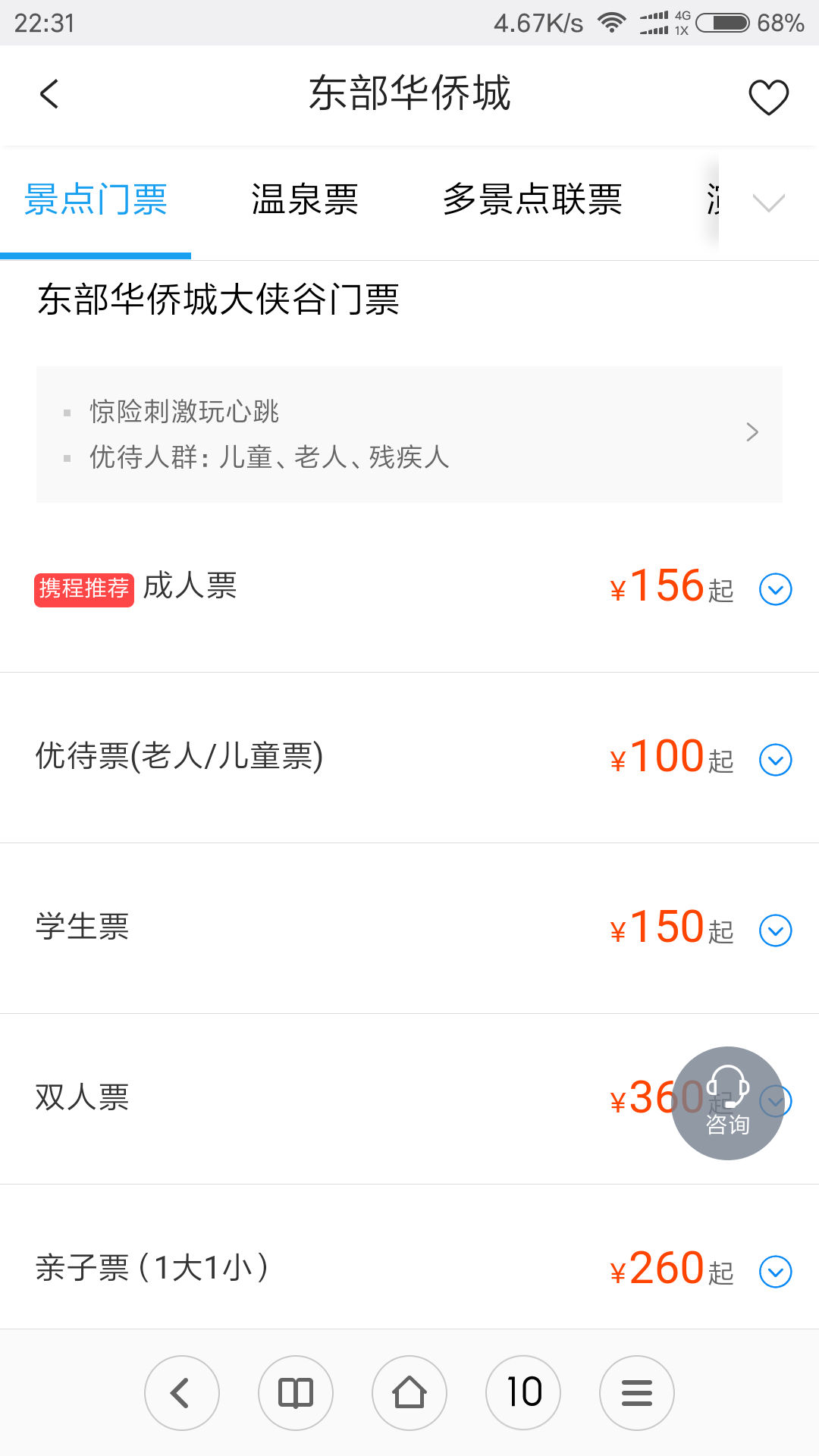Open the 咨询 customer service bubble
The image size is (819, 1456).
(728, 1103)
